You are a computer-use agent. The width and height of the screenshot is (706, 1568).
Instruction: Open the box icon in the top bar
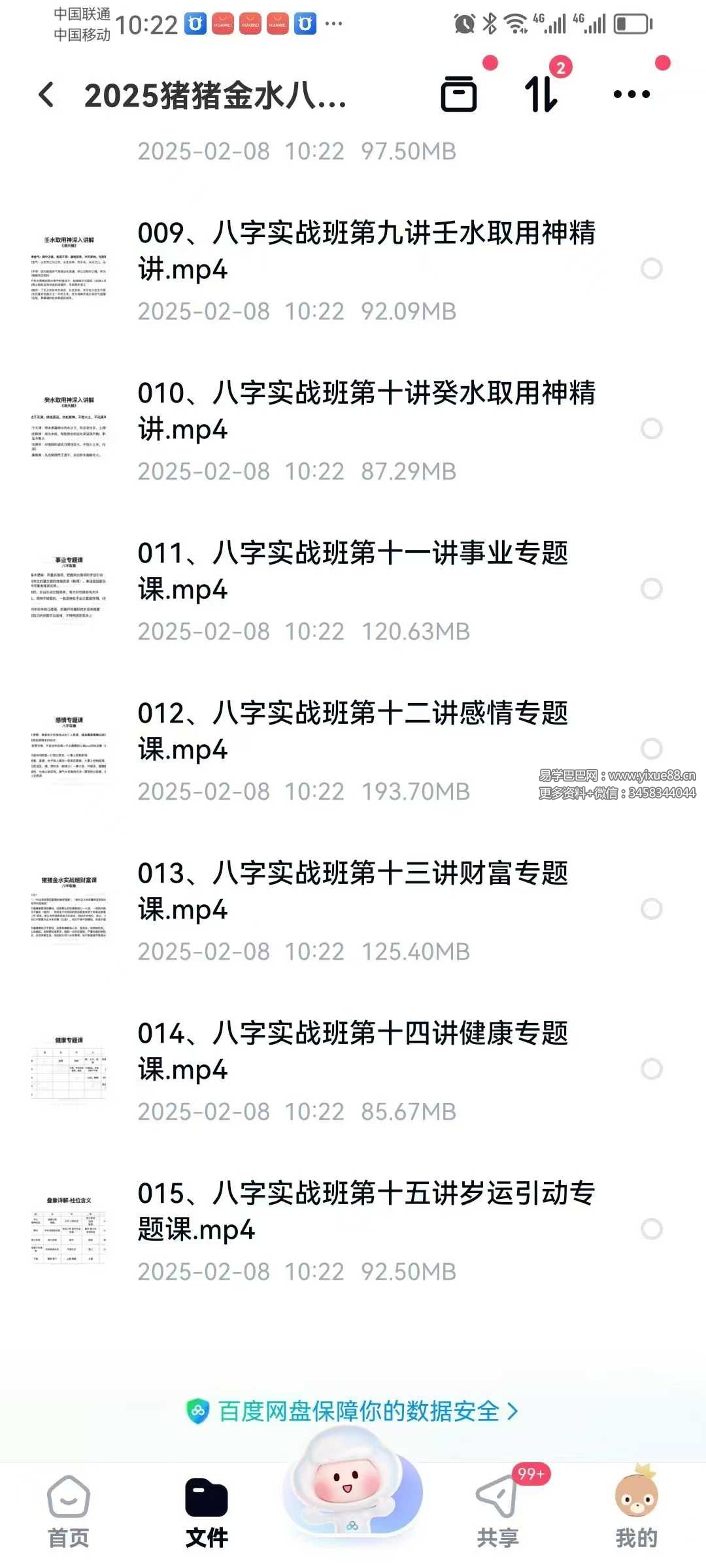point(459,94)
